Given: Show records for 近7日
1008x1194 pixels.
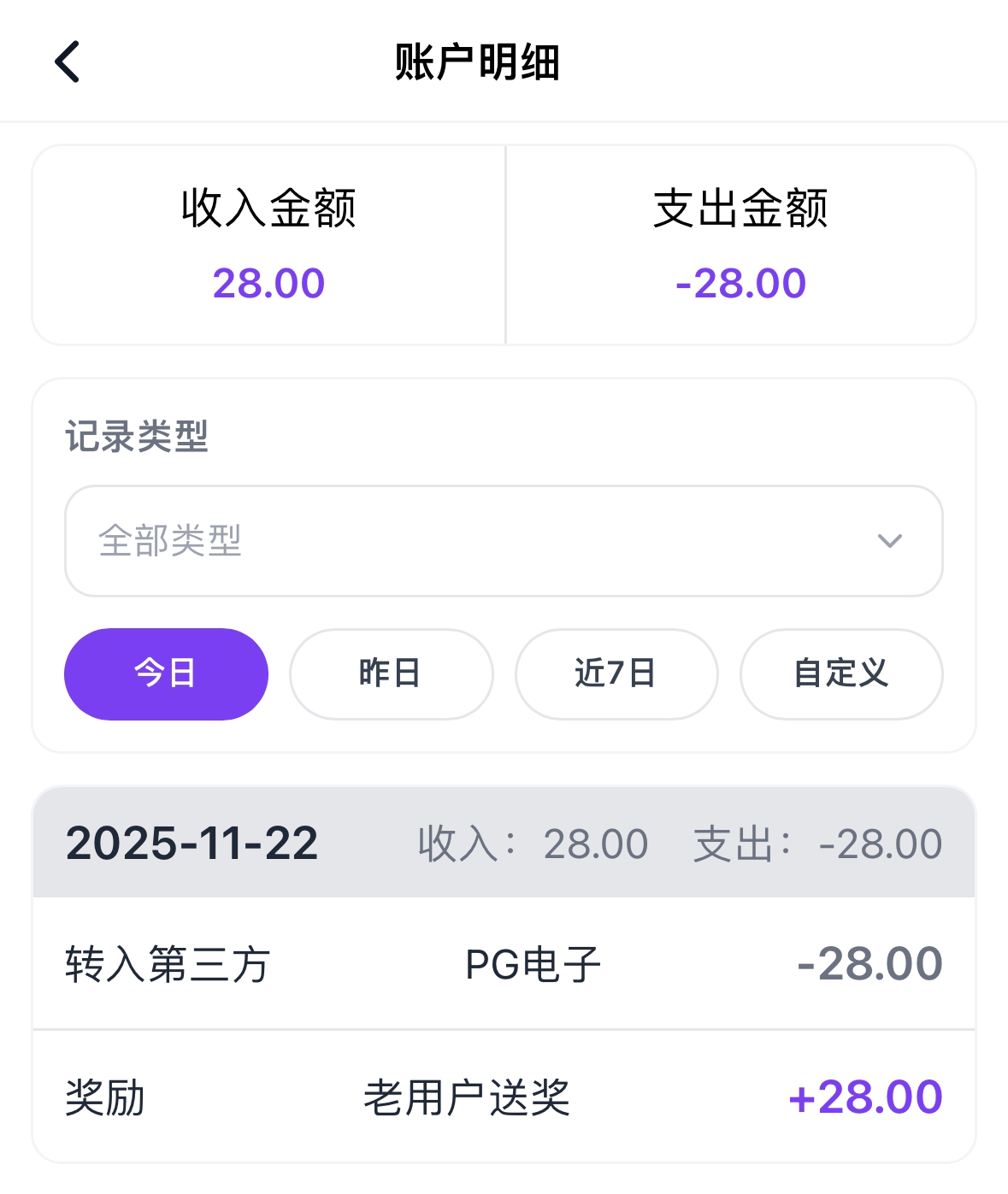Looking at the screenshot, I should pos(616,673).
